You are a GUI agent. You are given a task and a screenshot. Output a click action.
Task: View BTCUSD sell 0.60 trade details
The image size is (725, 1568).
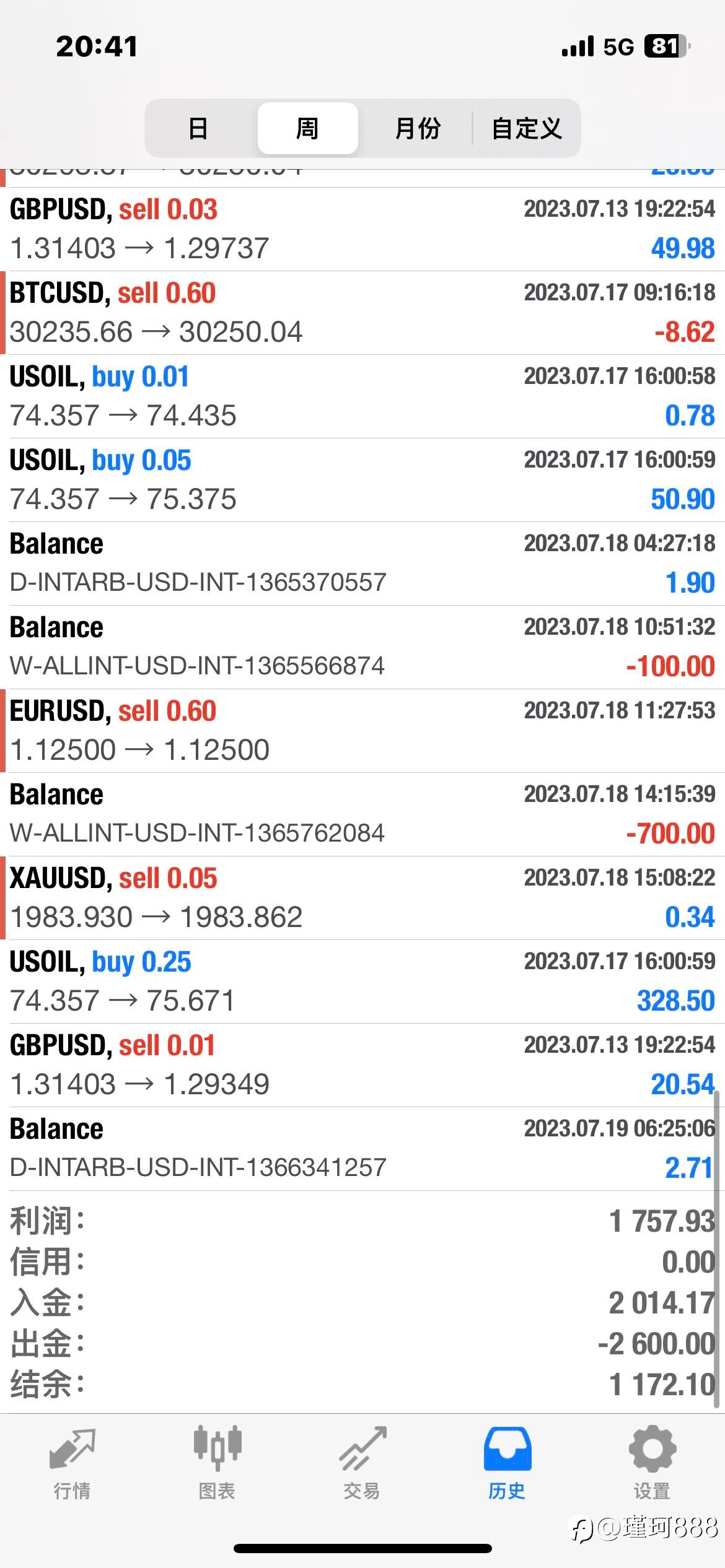coord(362,313)
